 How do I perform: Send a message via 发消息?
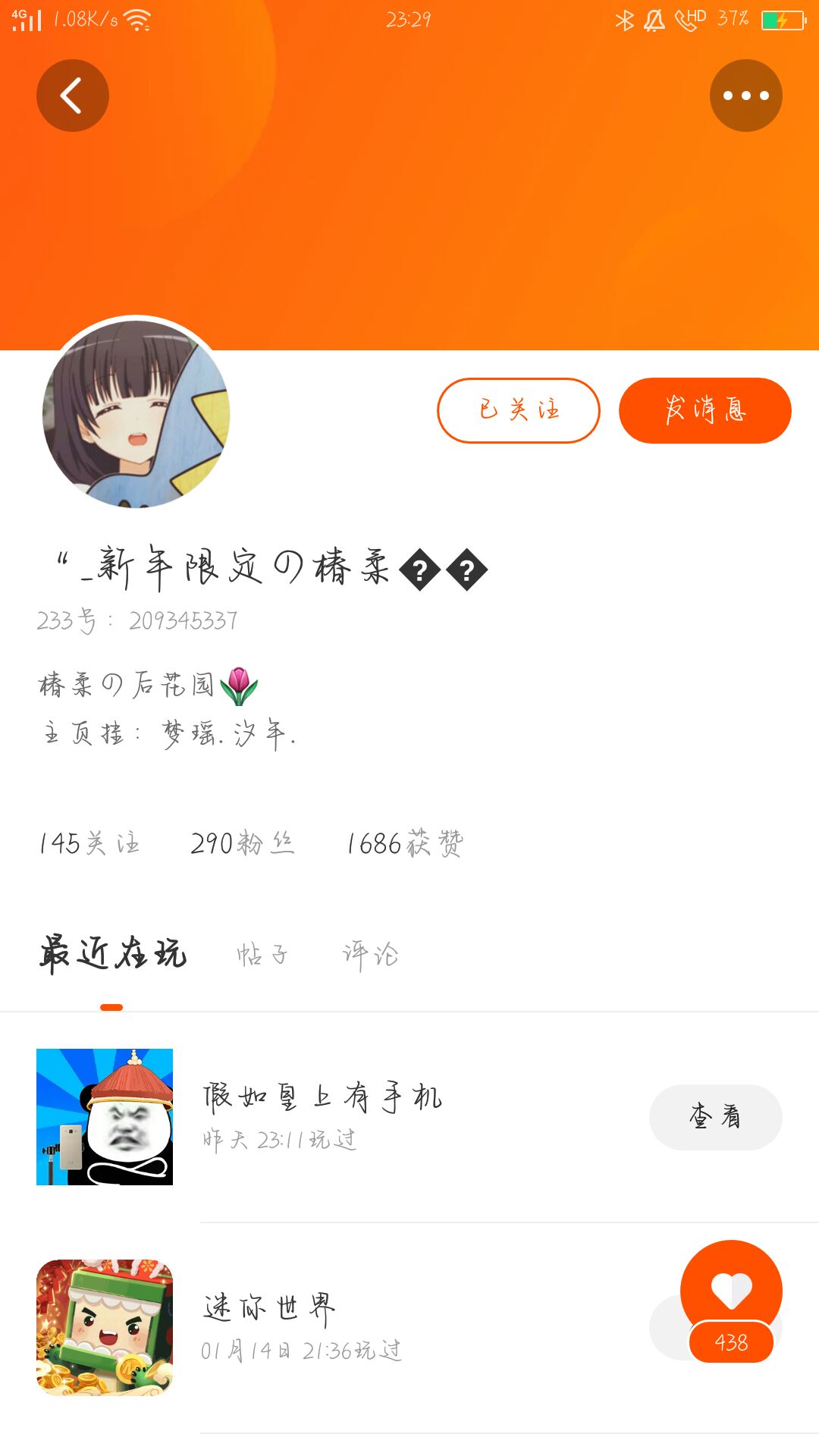705,410
